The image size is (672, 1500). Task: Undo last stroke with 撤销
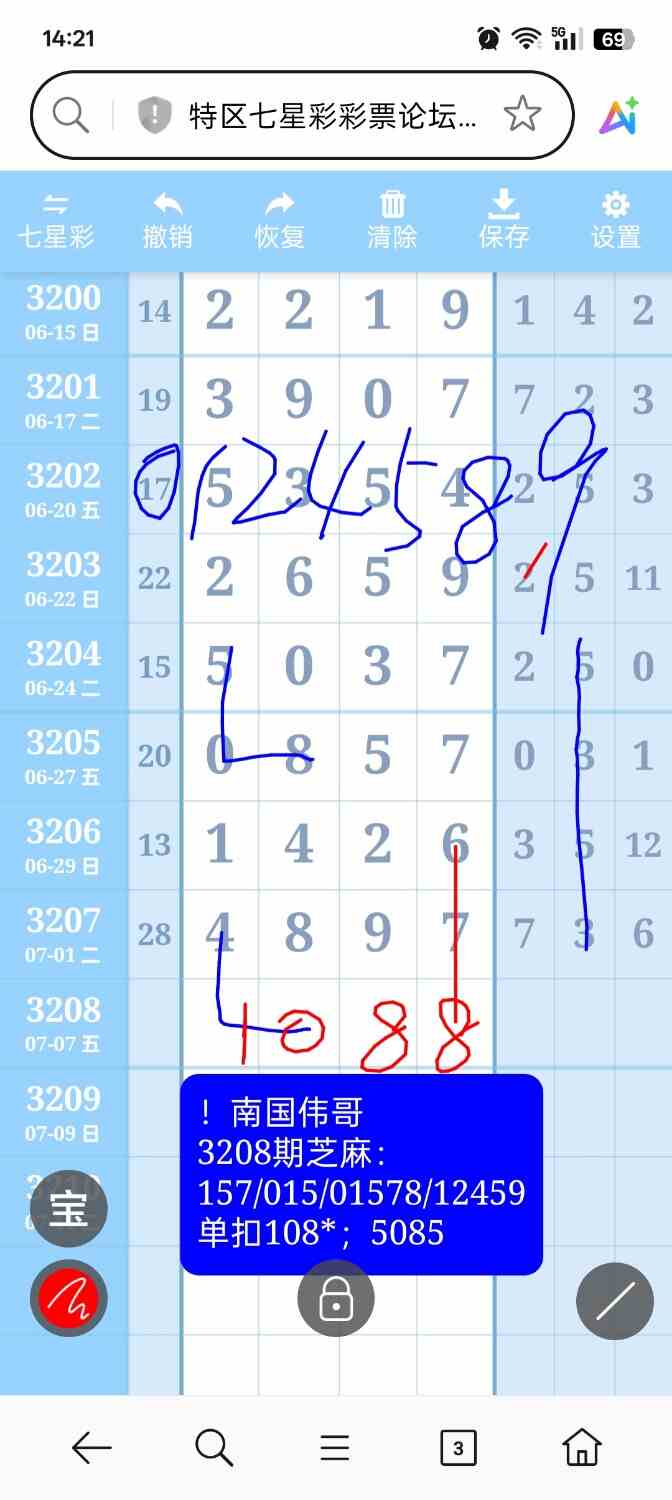[167, 221]
